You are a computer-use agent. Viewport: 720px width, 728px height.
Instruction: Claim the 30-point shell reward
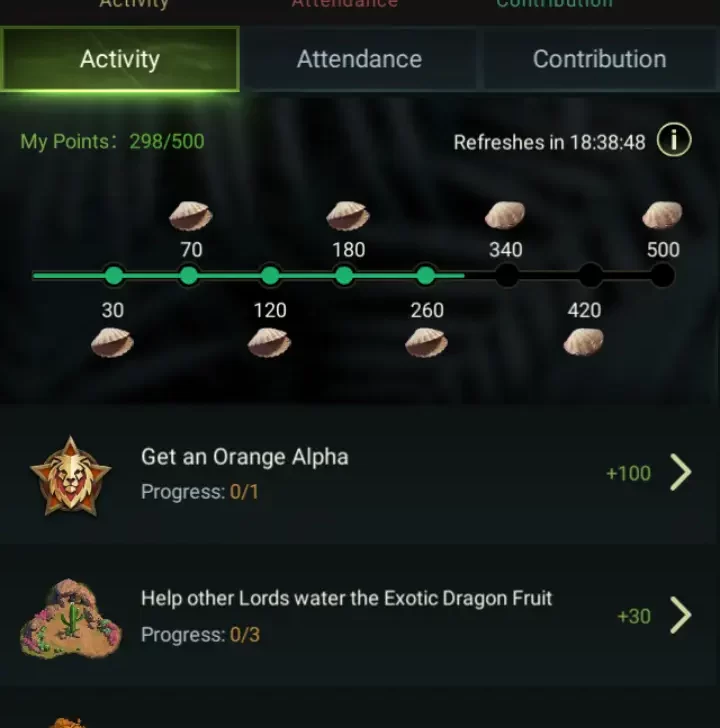pos(112,344)
